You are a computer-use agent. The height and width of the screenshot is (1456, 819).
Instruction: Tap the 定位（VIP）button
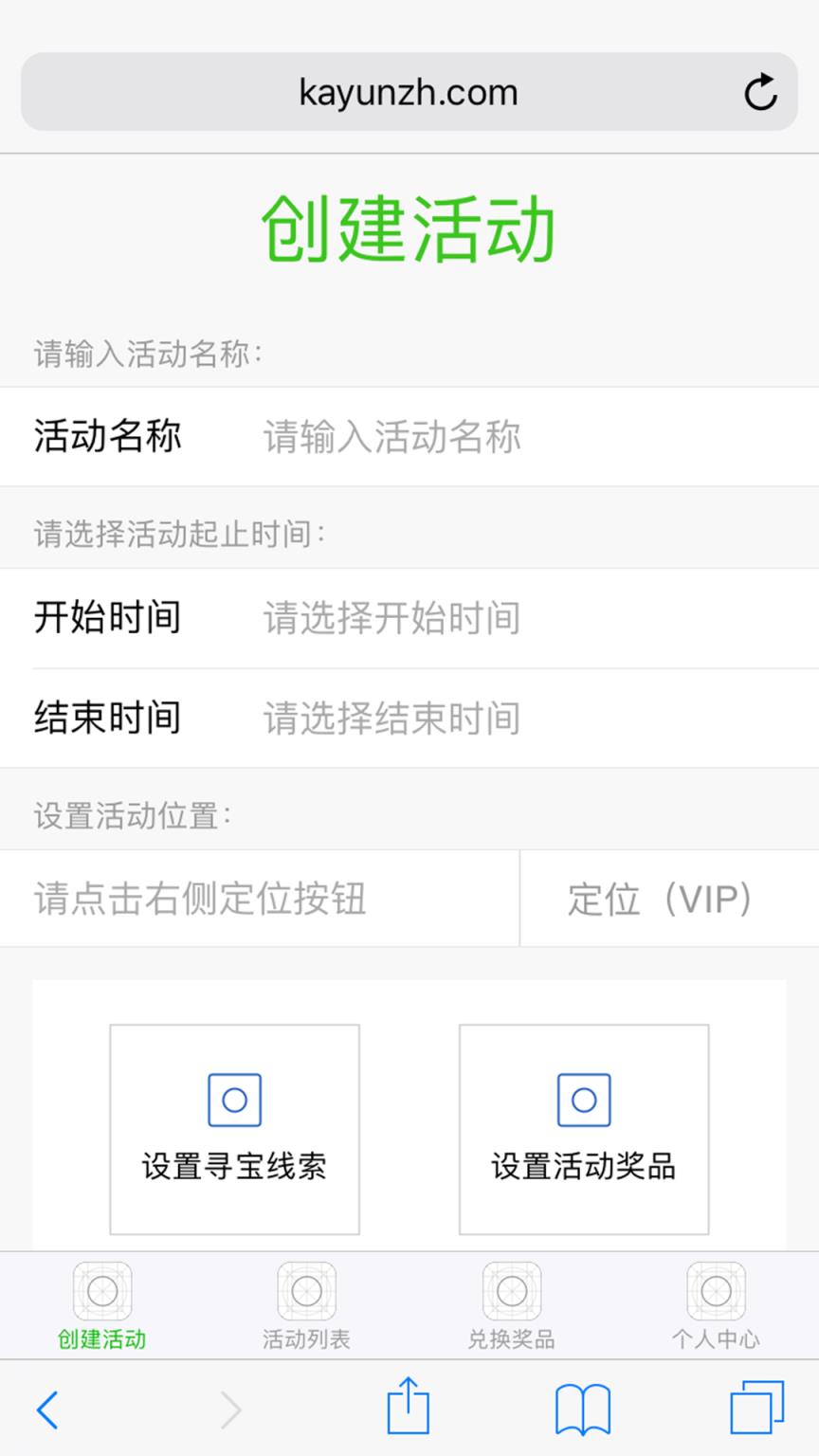point(669,899)
